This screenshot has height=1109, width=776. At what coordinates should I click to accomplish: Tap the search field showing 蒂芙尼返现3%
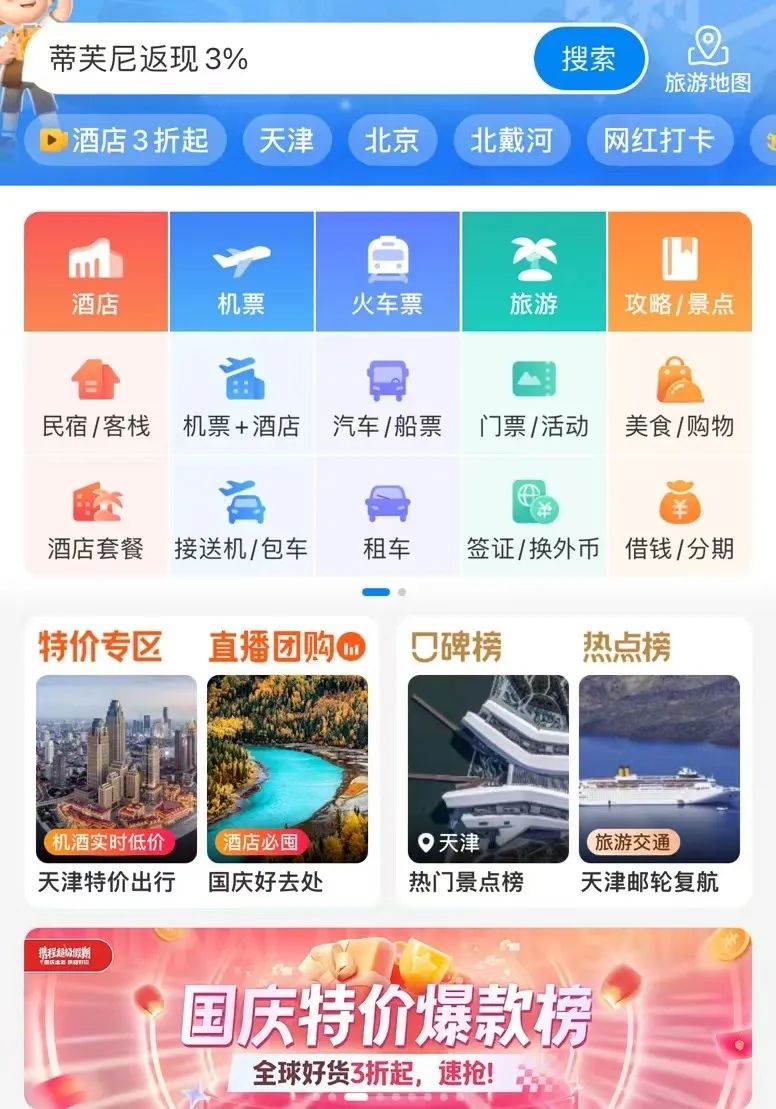(280, 59)
